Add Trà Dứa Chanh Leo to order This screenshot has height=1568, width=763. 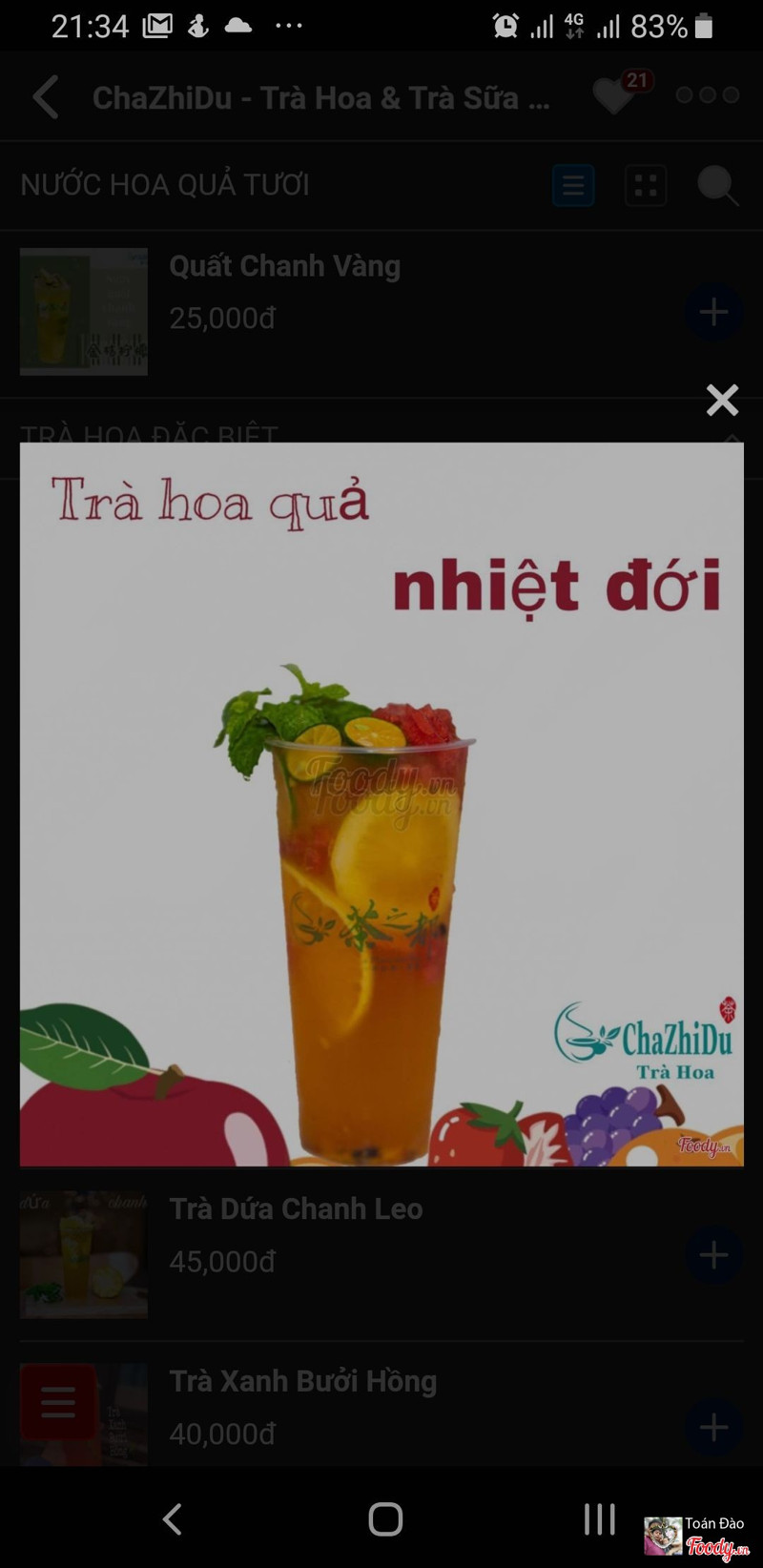(x=713, y=1255)
